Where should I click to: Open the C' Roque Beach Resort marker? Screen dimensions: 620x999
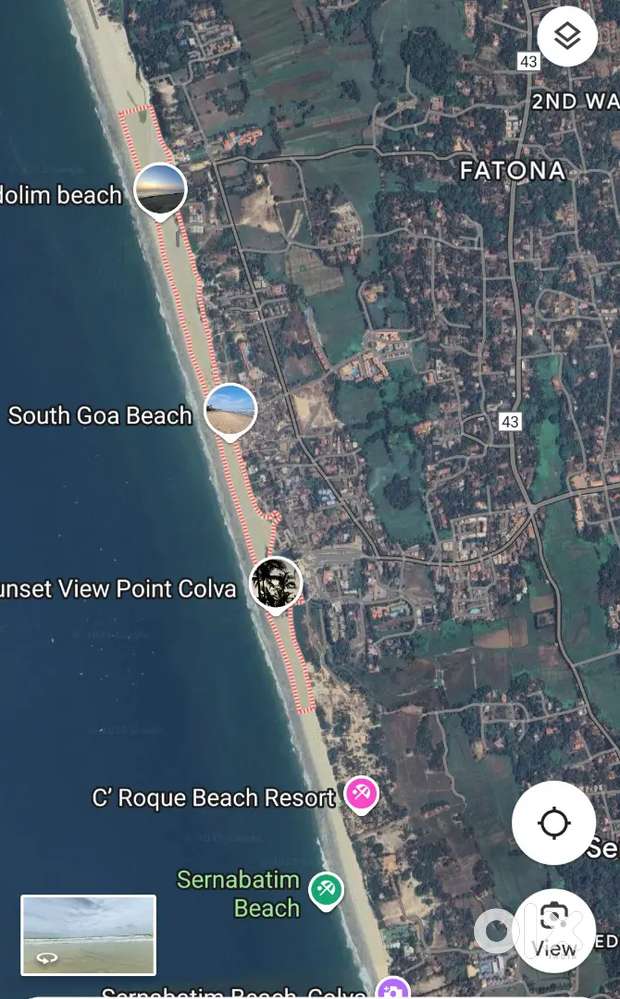tap(361, 794)
